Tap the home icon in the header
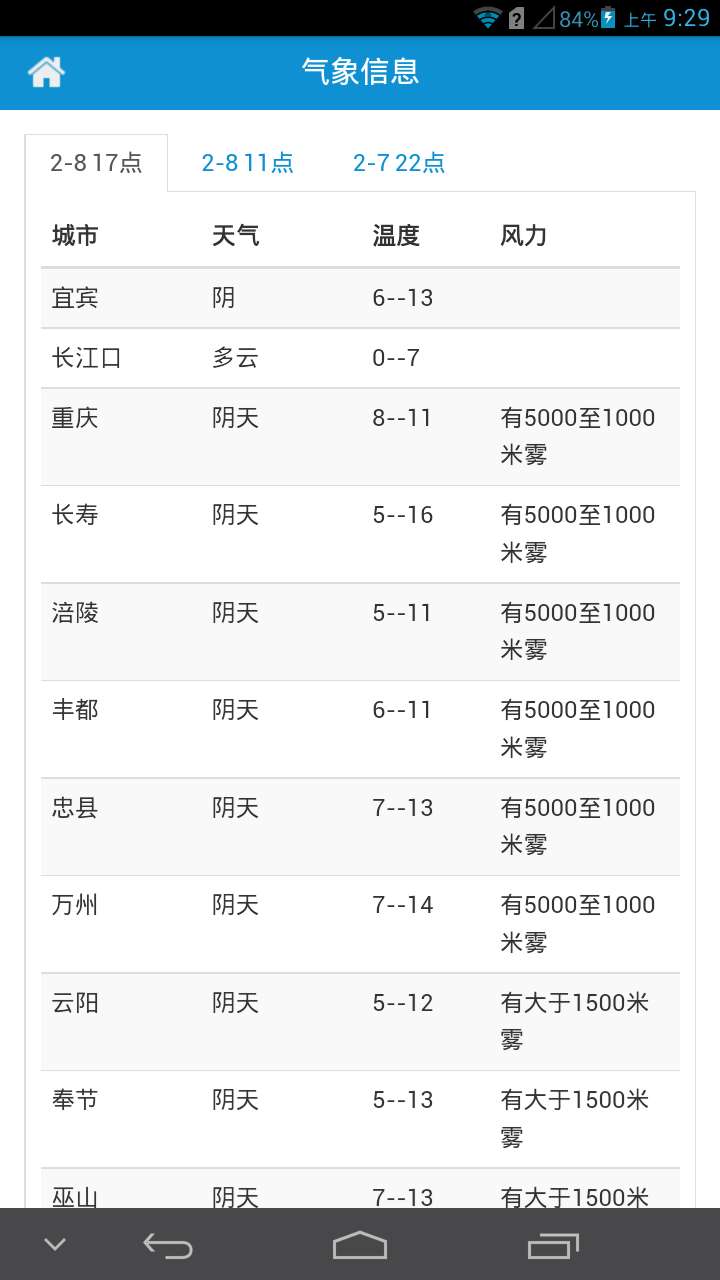 [46, 72]
